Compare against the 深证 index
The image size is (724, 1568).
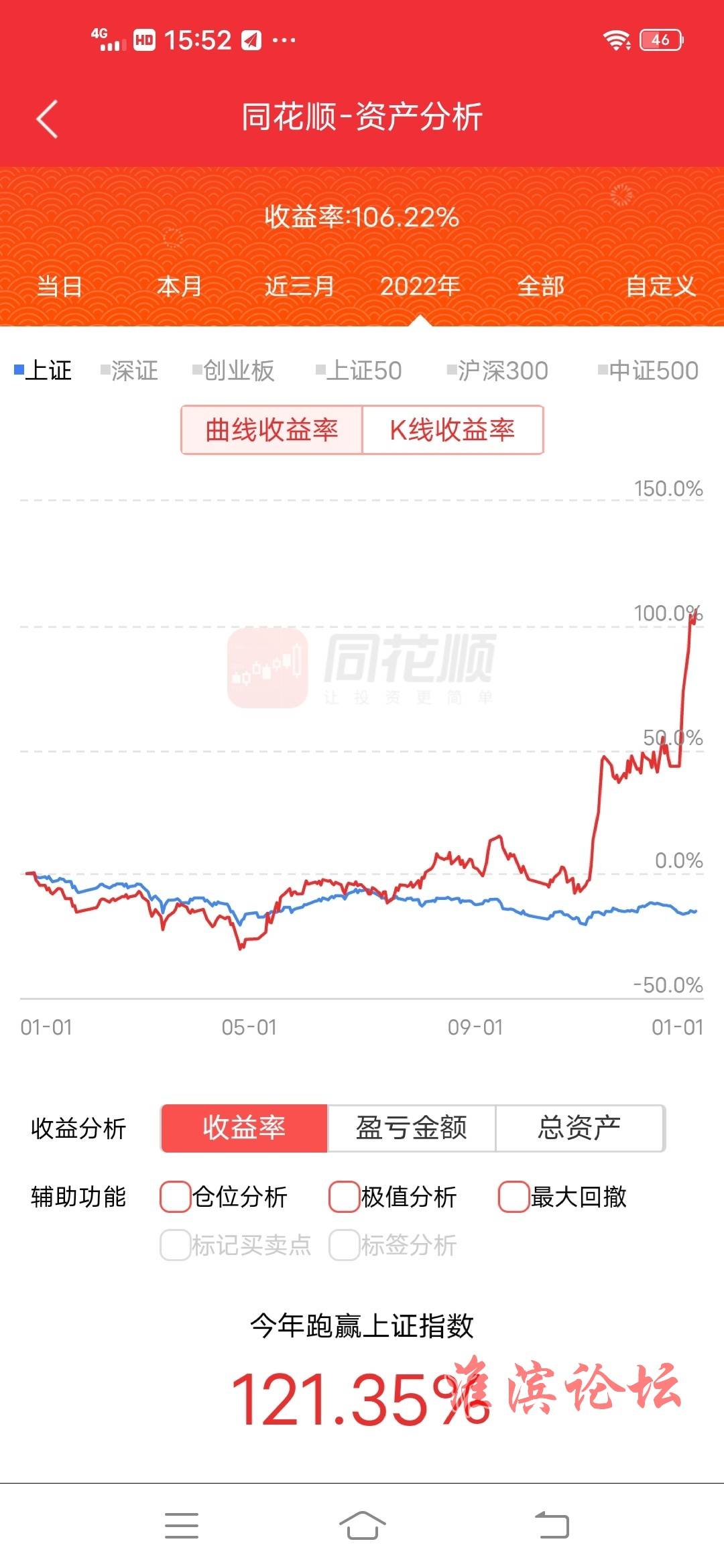tap(130, 371)
